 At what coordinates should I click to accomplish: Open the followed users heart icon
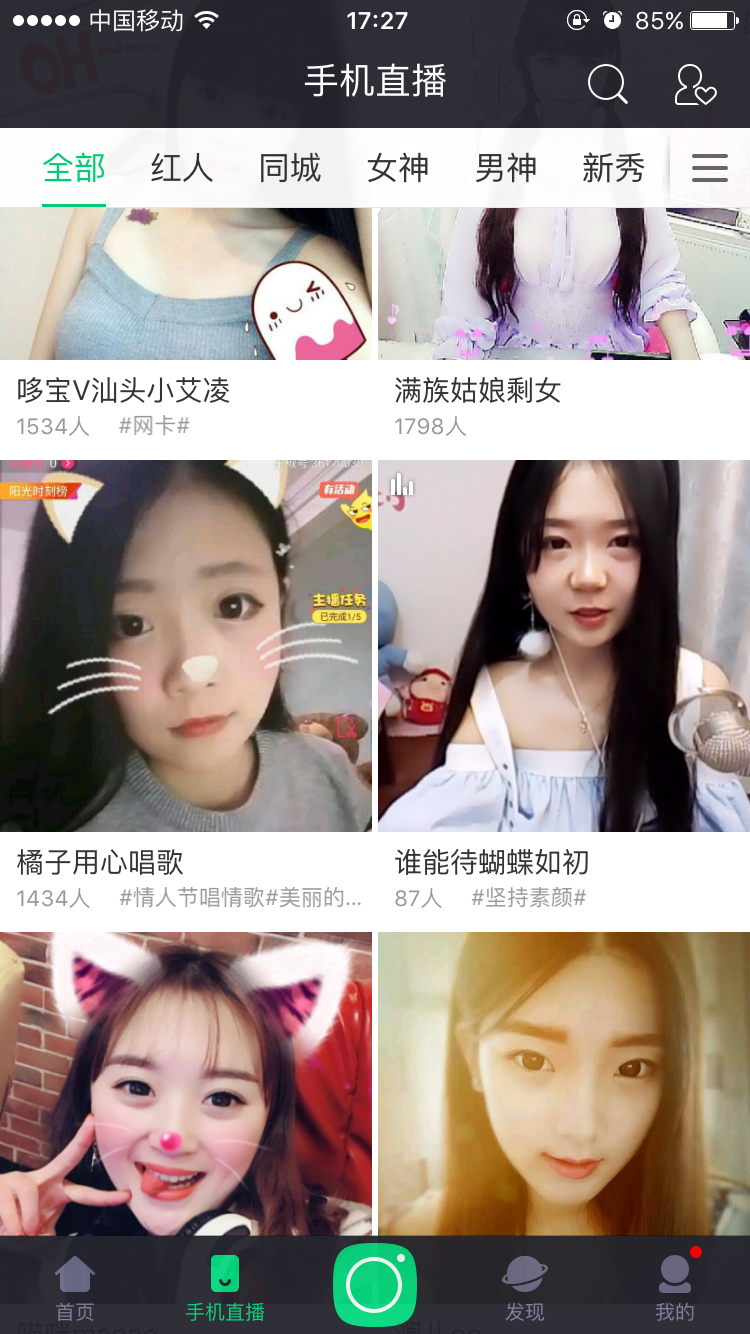click(x=695, y=85)
